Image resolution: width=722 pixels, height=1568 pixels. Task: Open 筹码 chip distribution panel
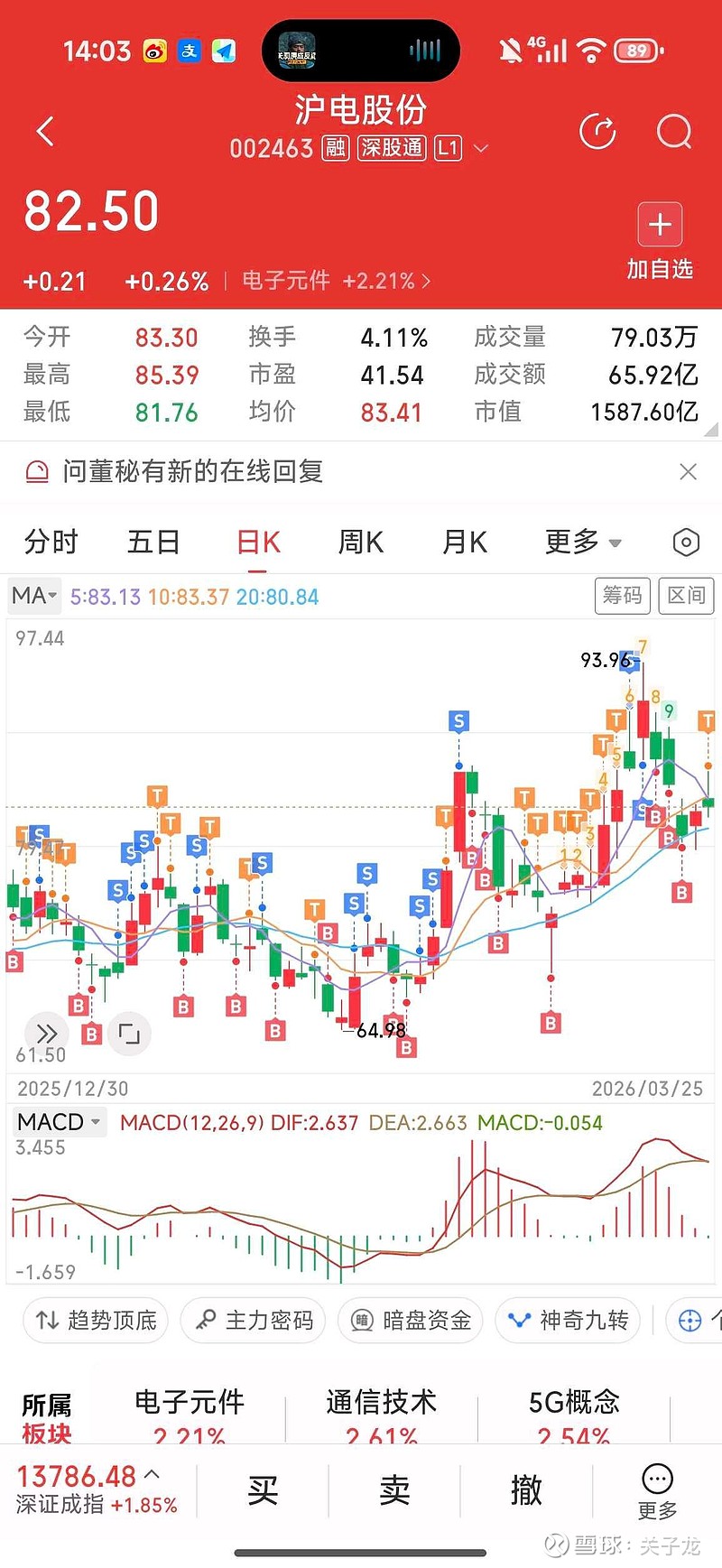point(622,596)
